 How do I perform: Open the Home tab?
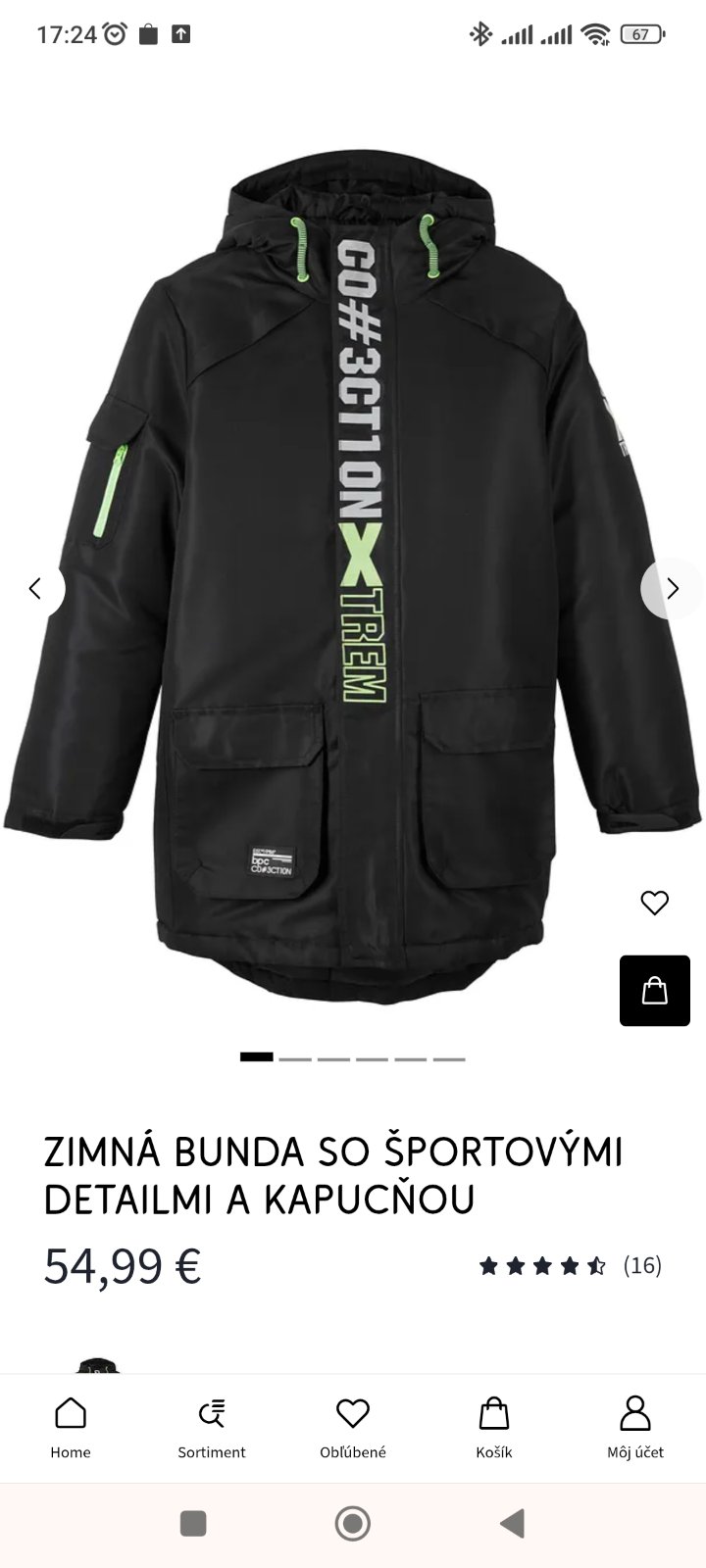pos(71,1427)
